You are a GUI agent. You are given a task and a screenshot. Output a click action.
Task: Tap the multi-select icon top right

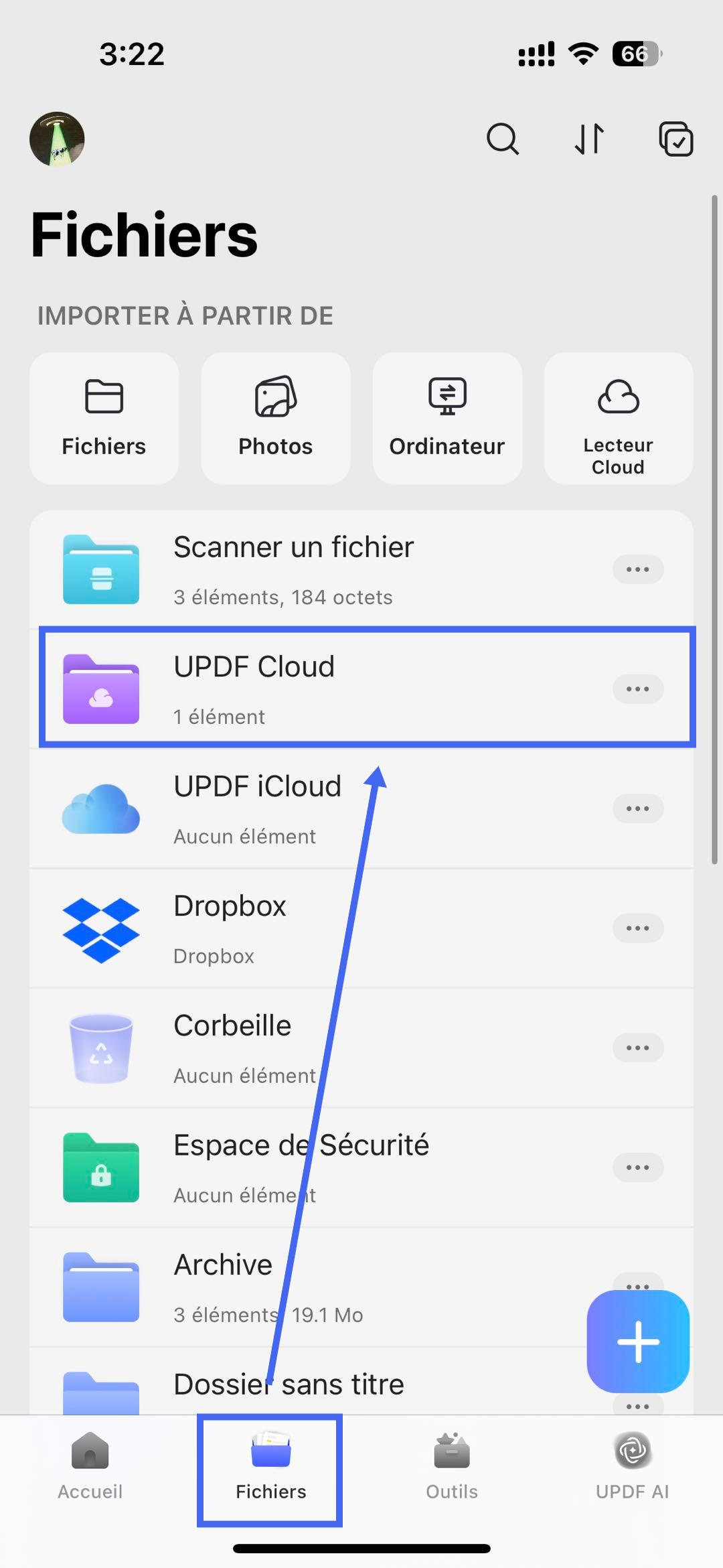[x=675, y=139]
